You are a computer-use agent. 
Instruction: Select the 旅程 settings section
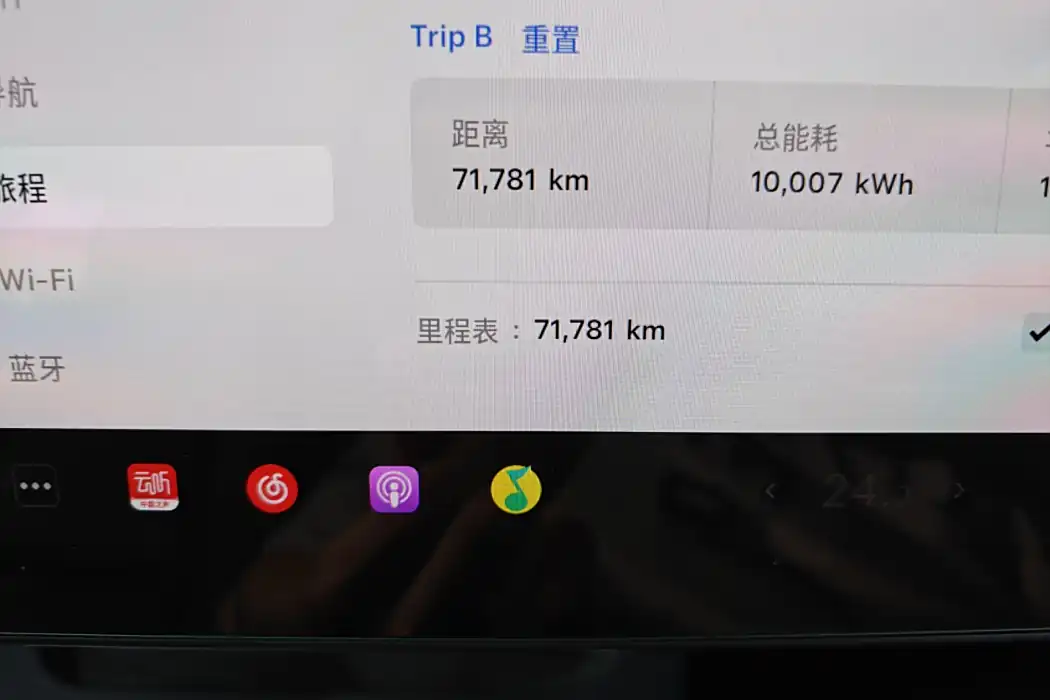(25, 187)
